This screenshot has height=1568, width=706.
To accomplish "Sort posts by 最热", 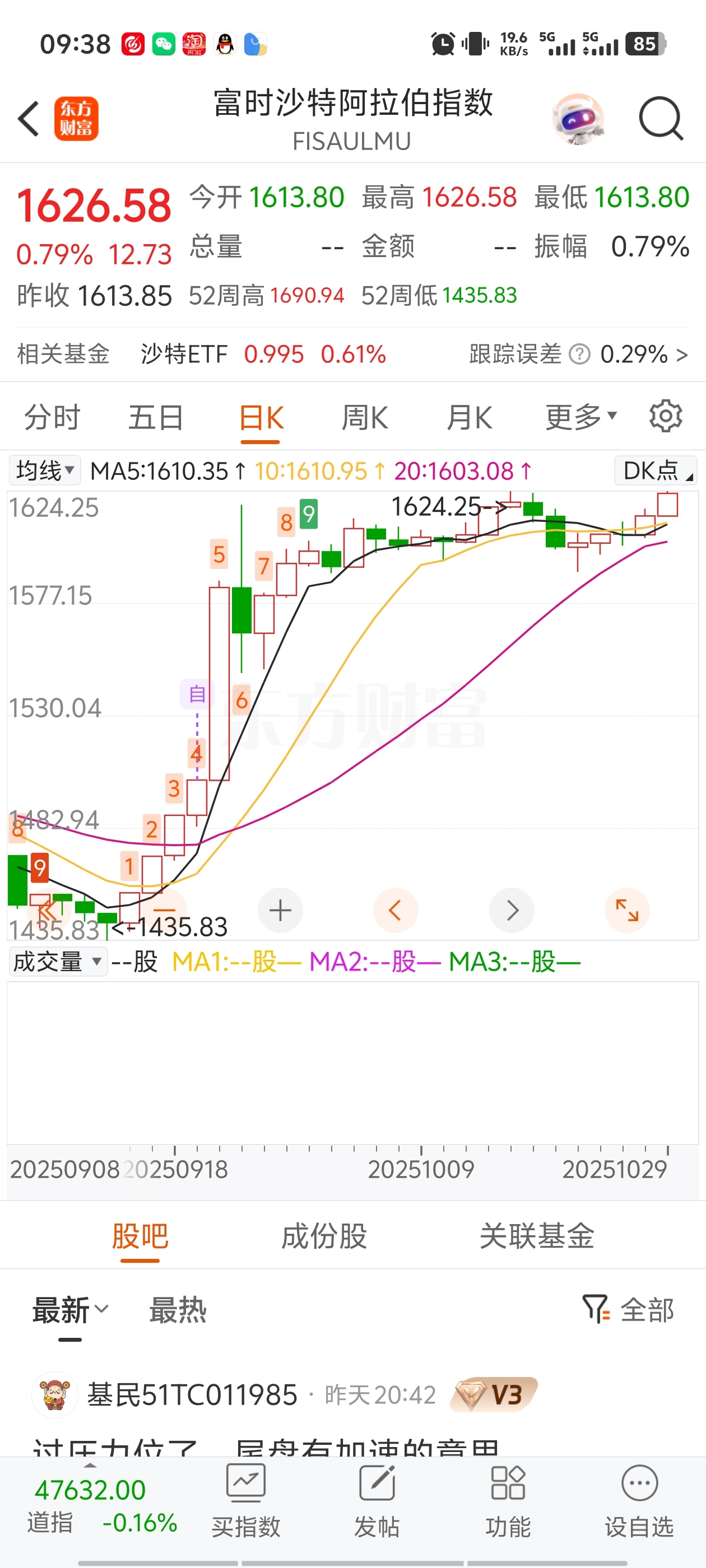I will [178, 1310].
